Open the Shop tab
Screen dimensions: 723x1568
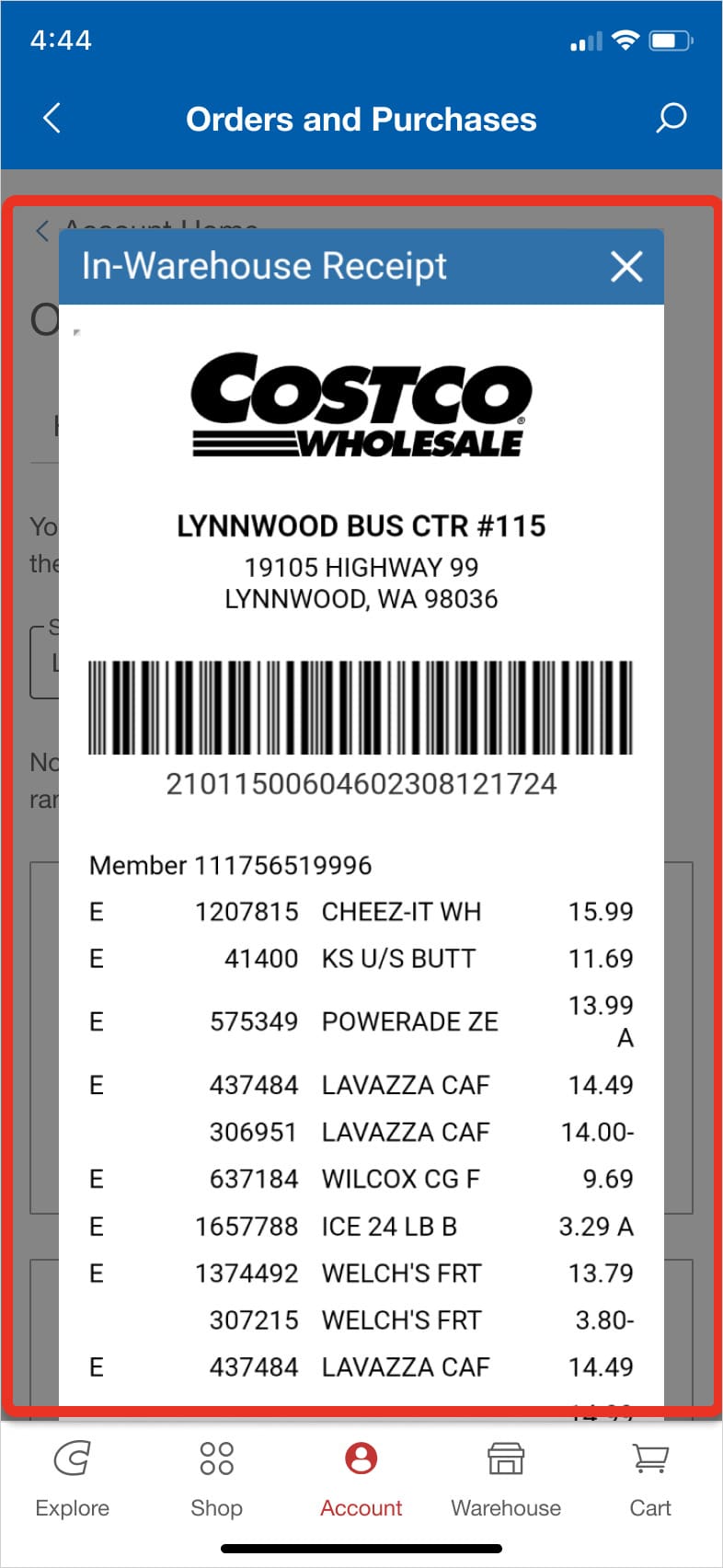(216, 1480)
